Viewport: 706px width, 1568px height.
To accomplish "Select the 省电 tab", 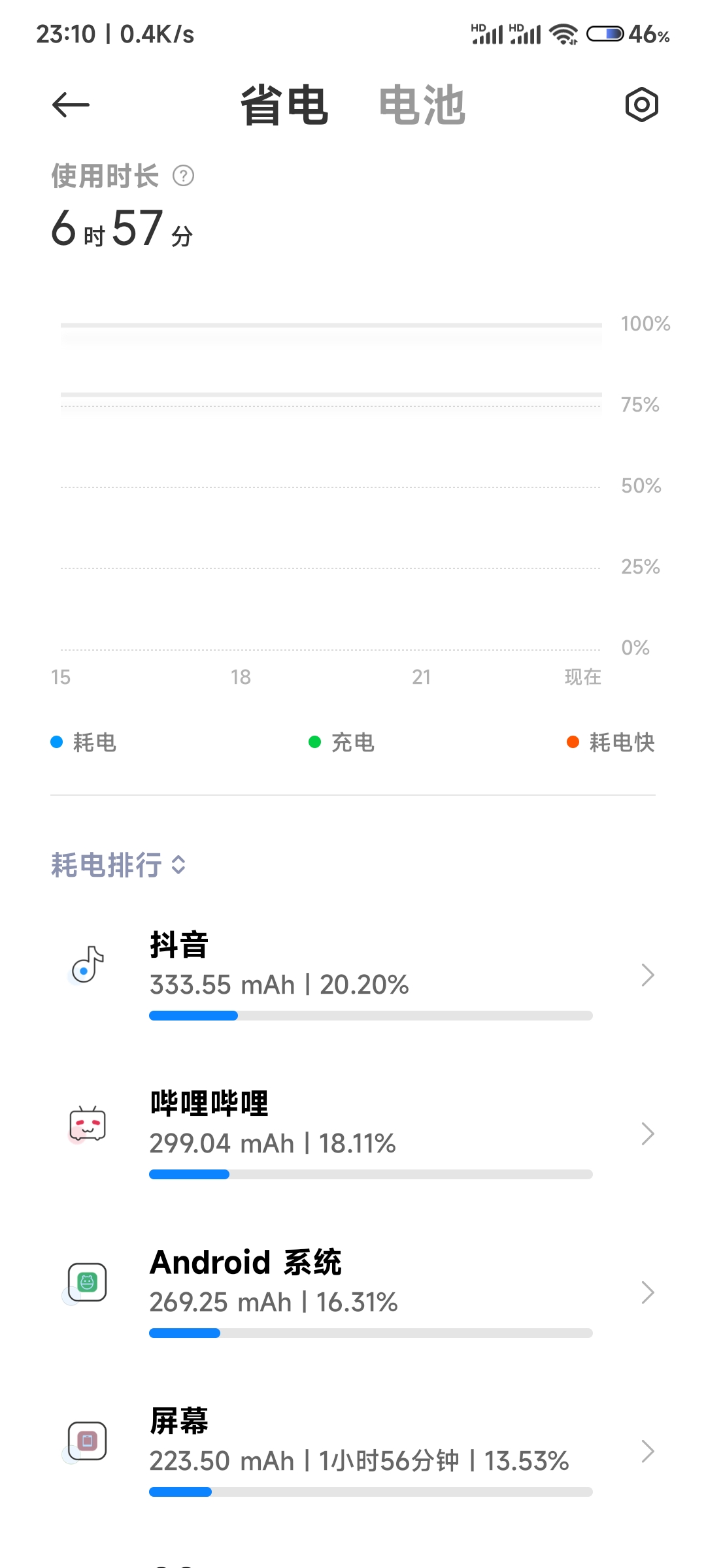I will [x=284, y=105].
